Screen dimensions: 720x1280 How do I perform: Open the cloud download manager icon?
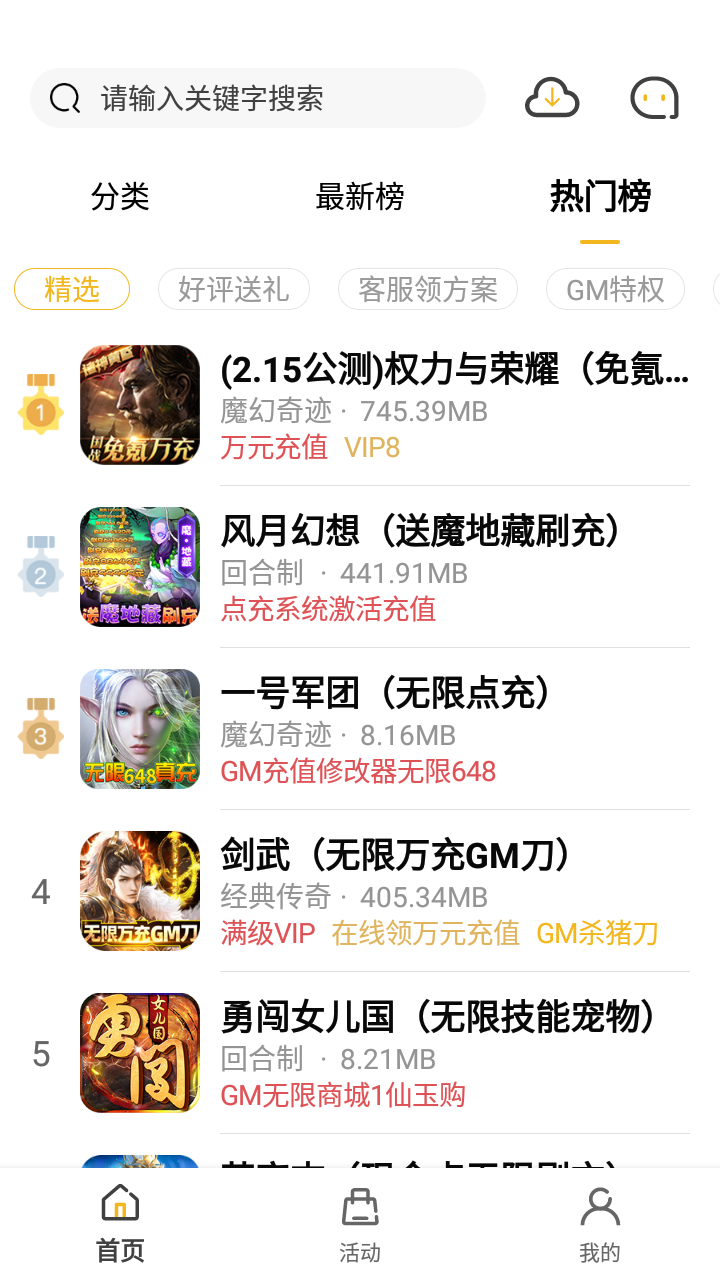552,98
